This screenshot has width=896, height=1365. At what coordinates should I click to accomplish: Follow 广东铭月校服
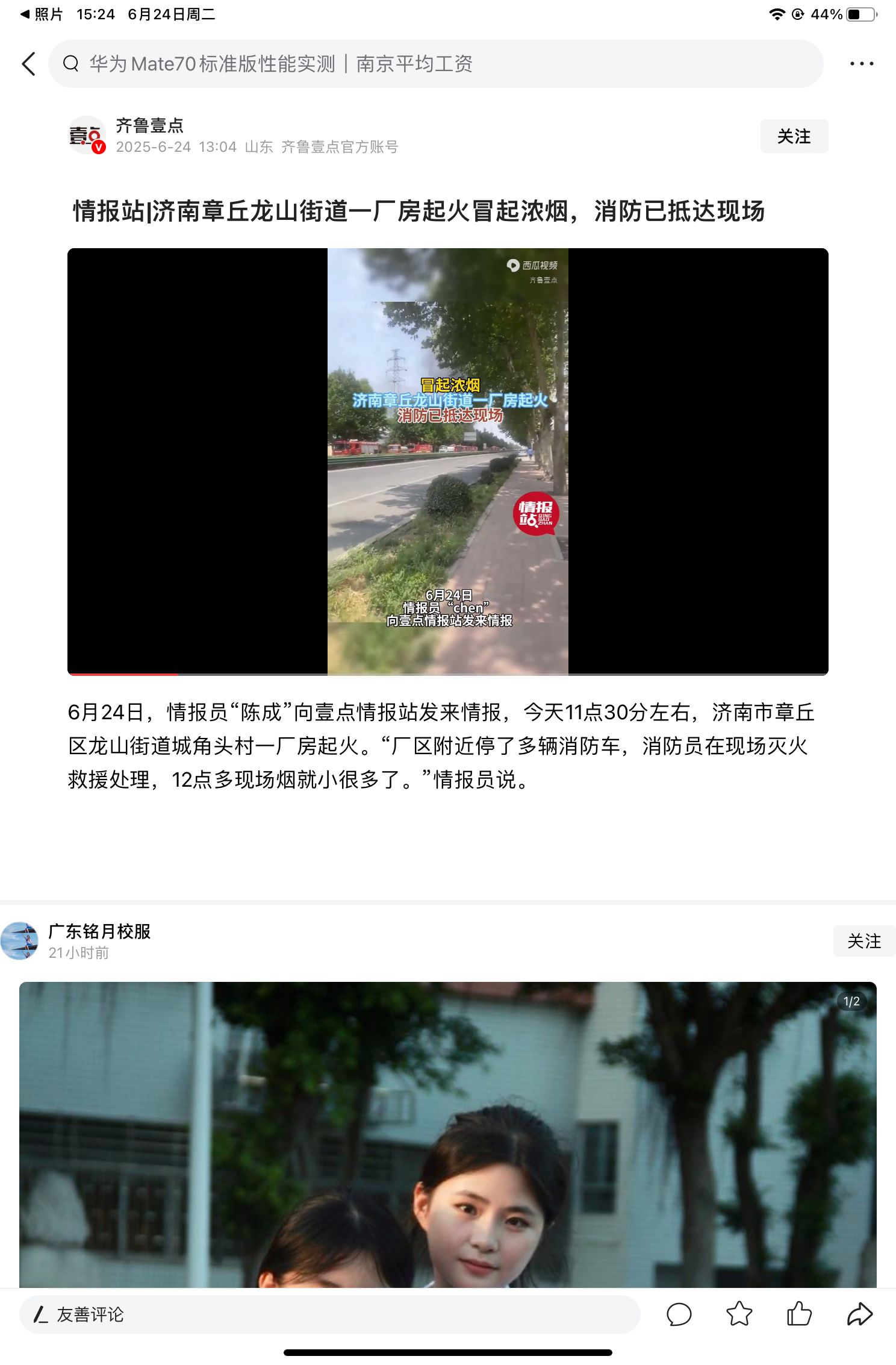(863, 941)
